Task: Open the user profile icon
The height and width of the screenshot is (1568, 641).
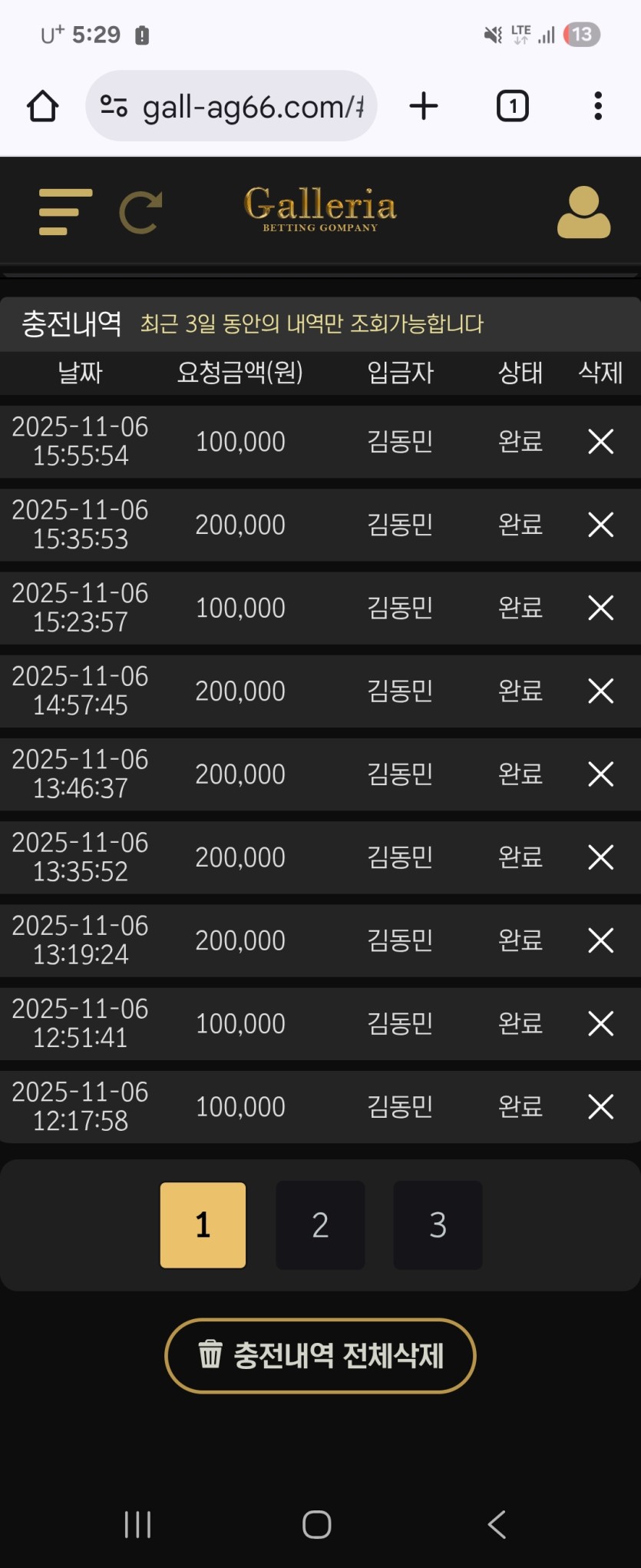Action: 583,212
